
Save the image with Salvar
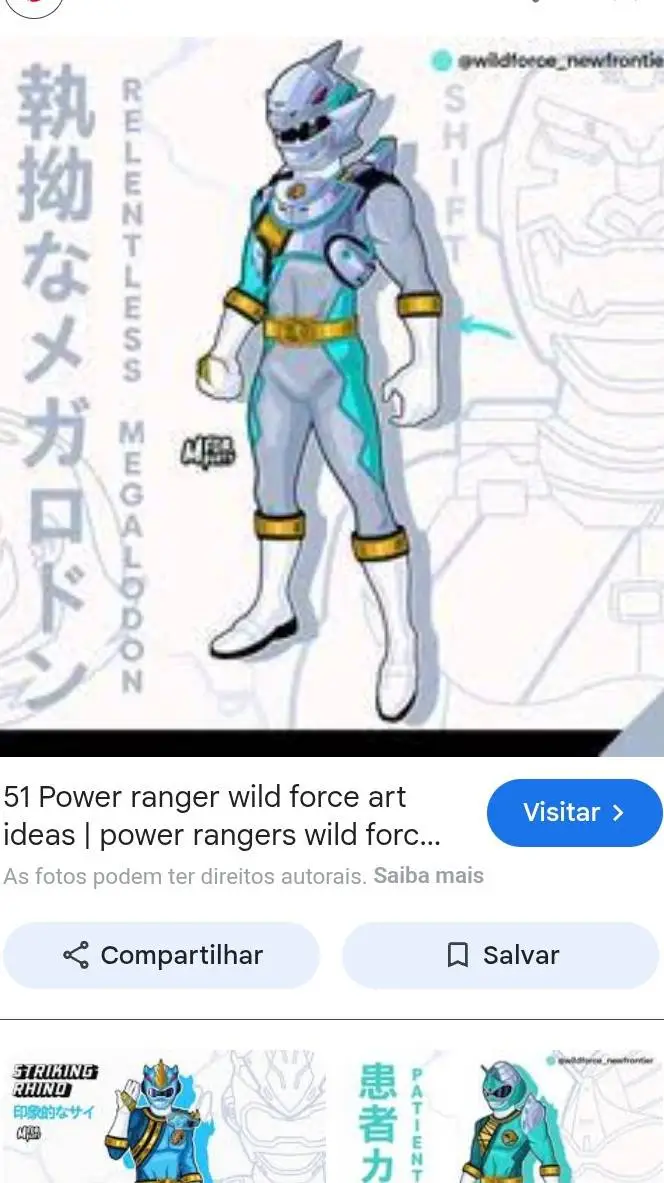click(501, 955)
